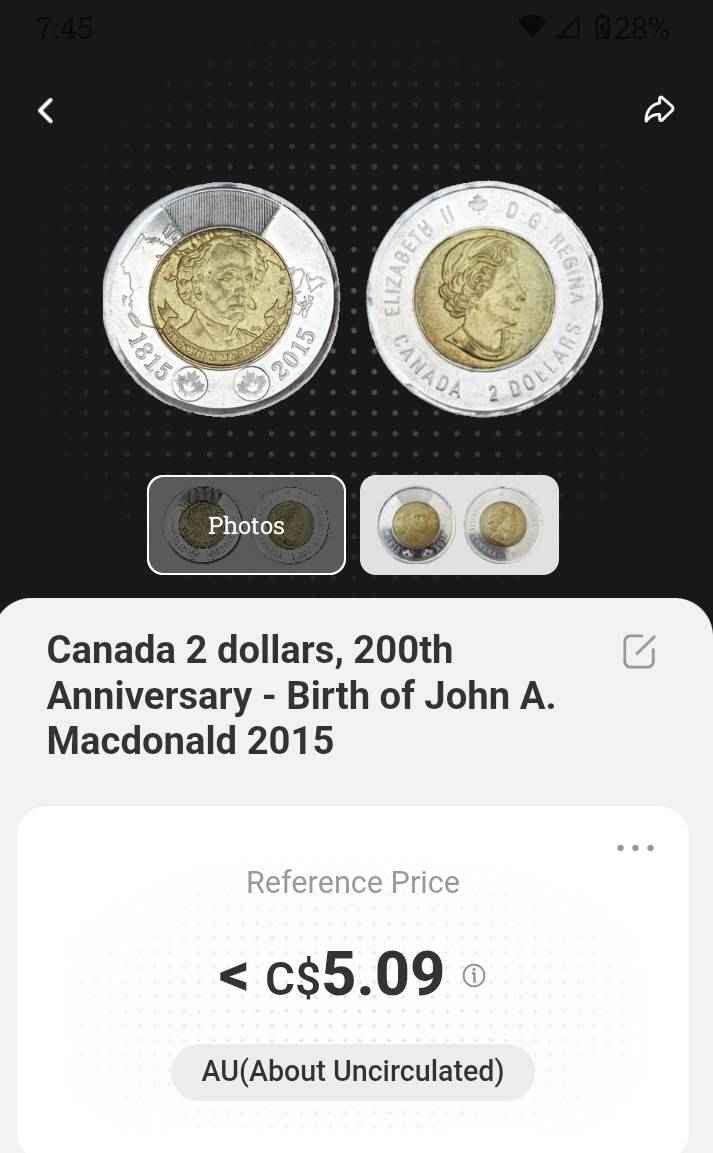The height and width of the screenshot is (1153, 713).
Task: Go back with the top-left arrow
Action: tap(46, 111)
